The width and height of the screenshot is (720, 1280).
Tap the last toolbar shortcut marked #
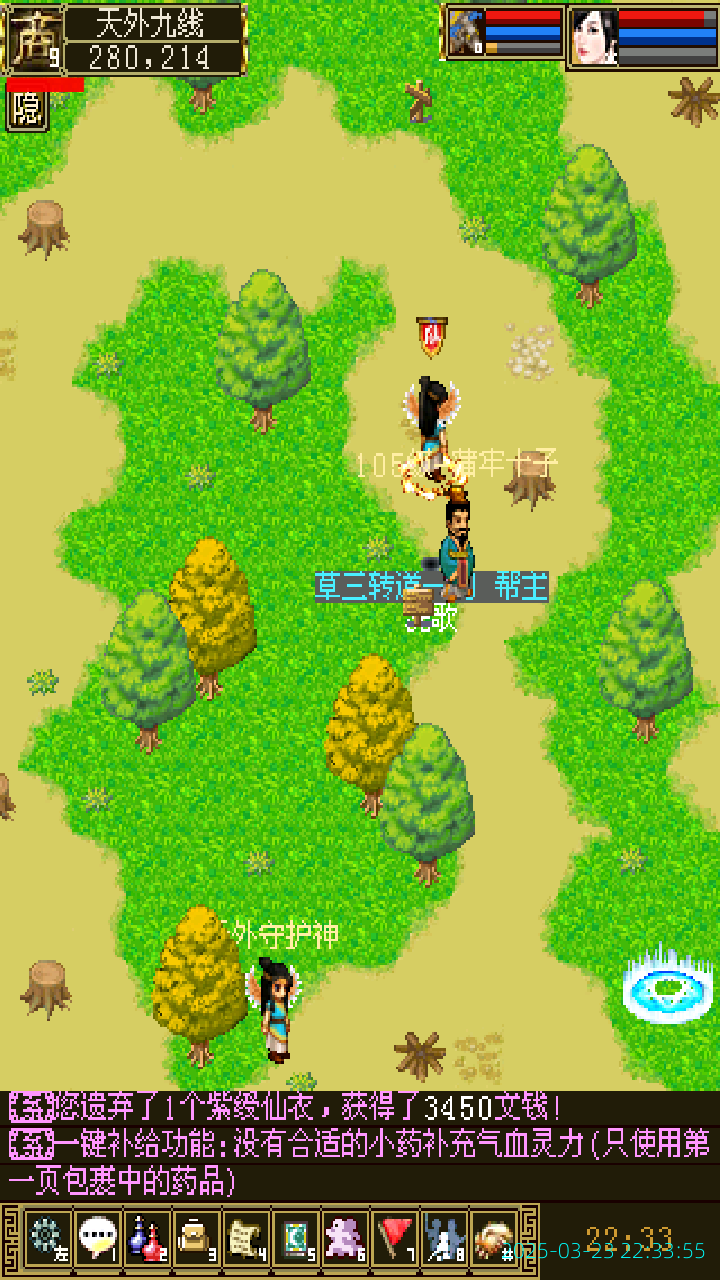[x=495, y=1238]
